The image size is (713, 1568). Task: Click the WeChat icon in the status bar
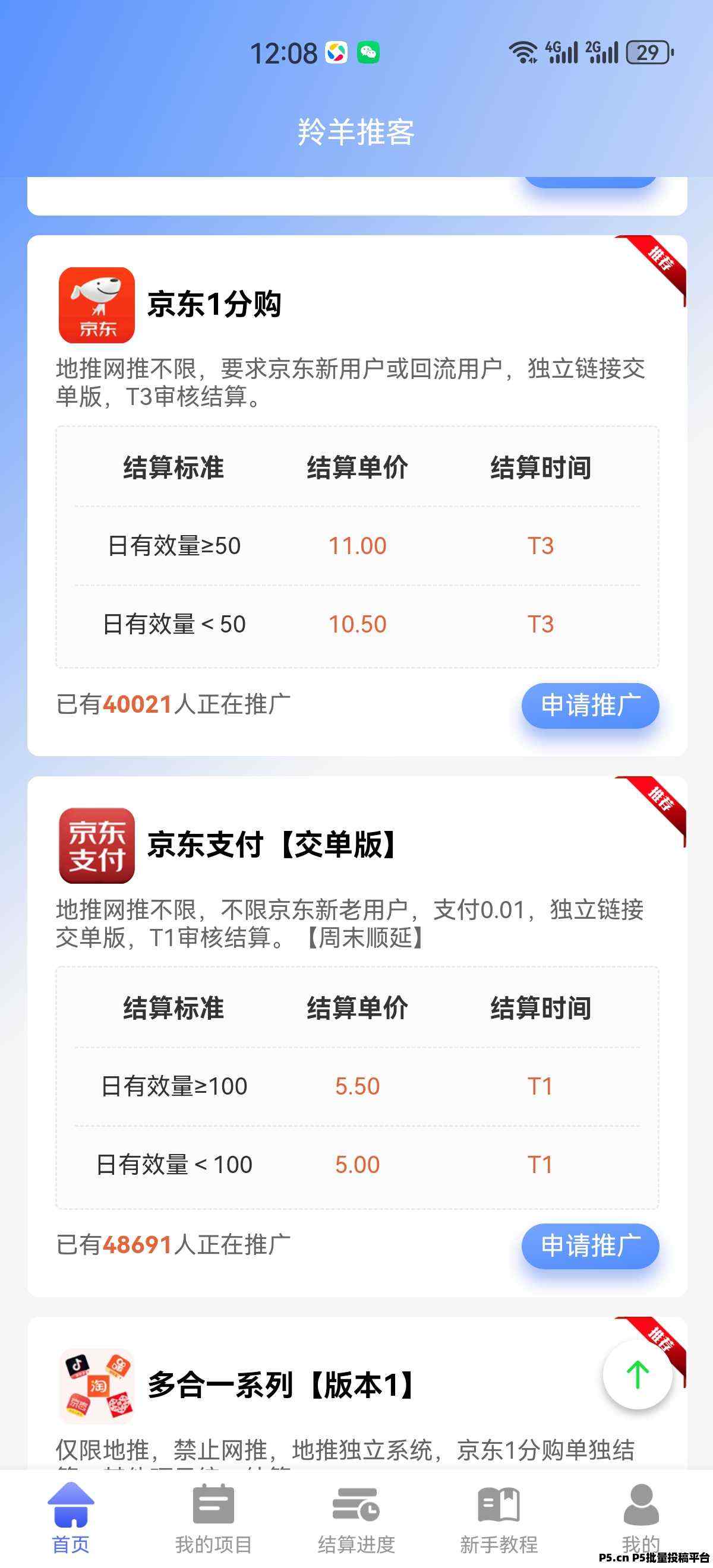pos(368,52)
